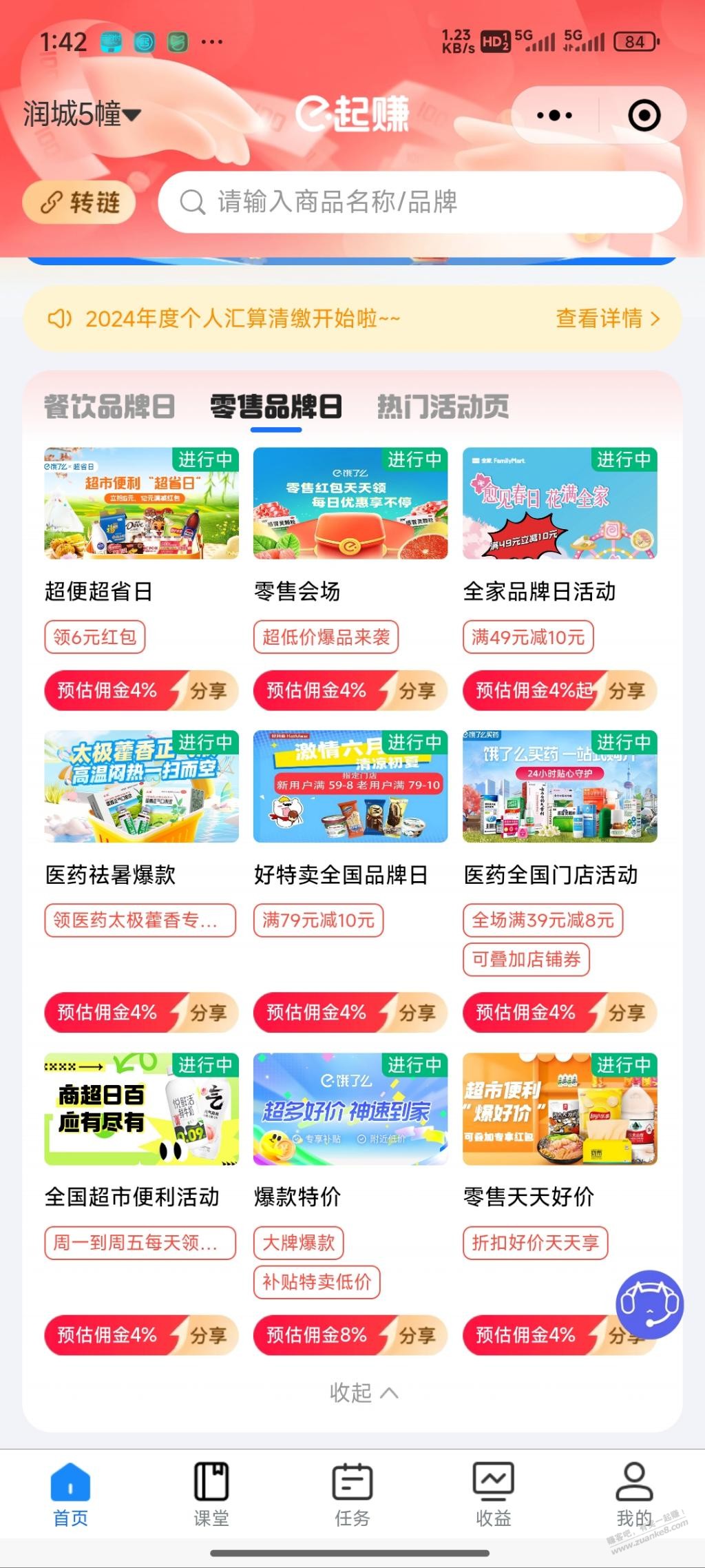Viewport: 705px width, 1568px height.
Task: Open the 全家品牌日活动 banner
Action: coord(560,503)
